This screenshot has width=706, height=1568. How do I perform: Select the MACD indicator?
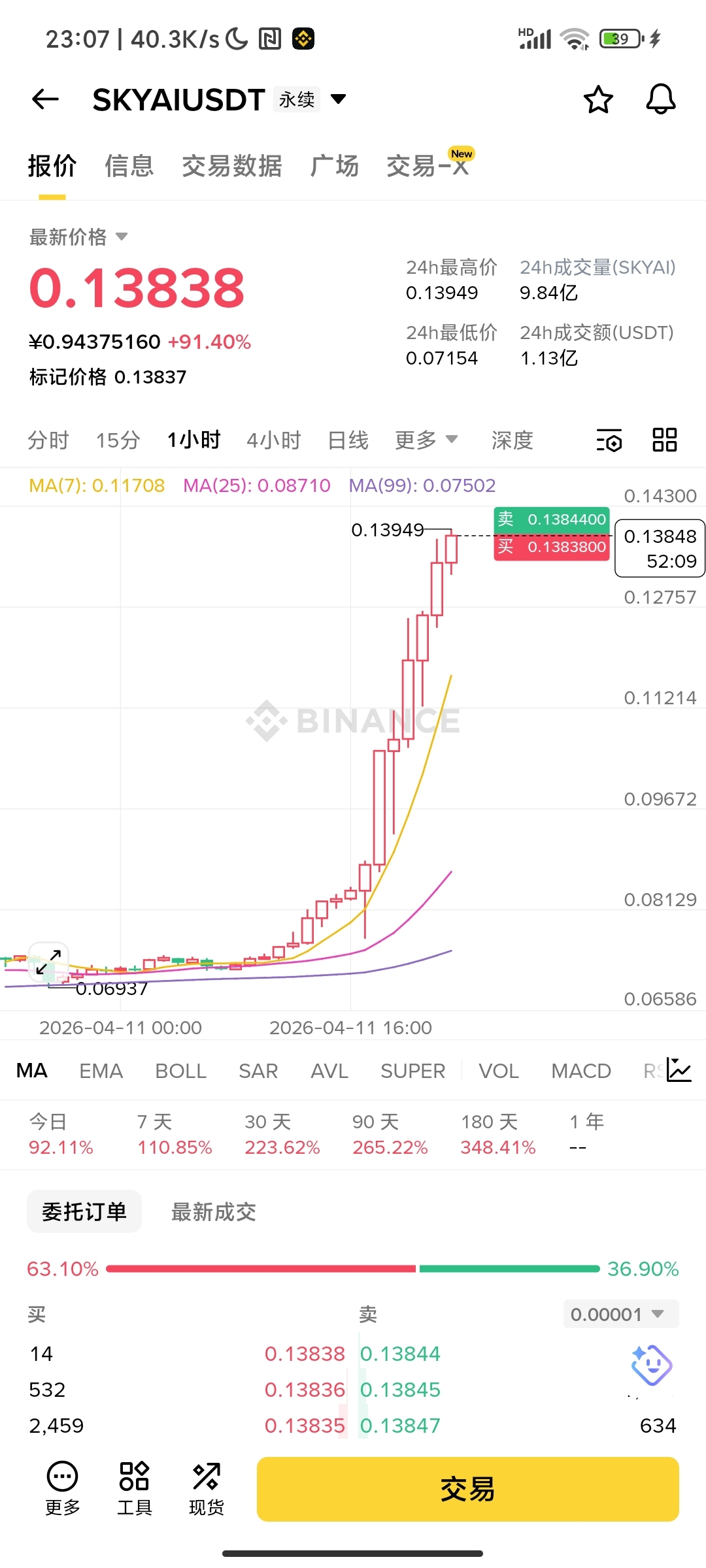pos(580,1071)
